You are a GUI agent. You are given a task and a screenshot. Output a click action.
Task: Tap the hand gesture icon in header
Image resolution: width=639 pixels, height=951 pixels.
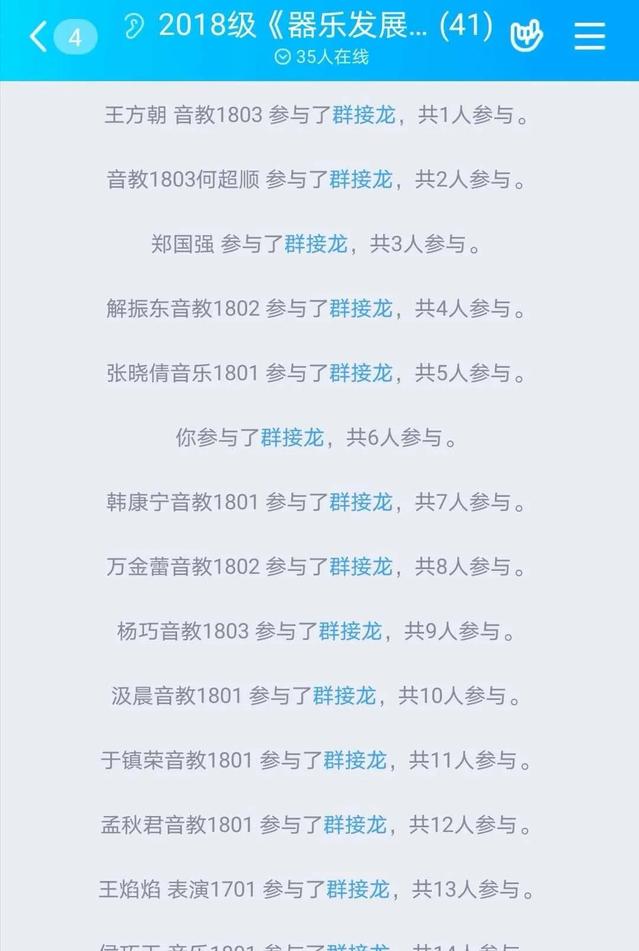tap(526, 37)
